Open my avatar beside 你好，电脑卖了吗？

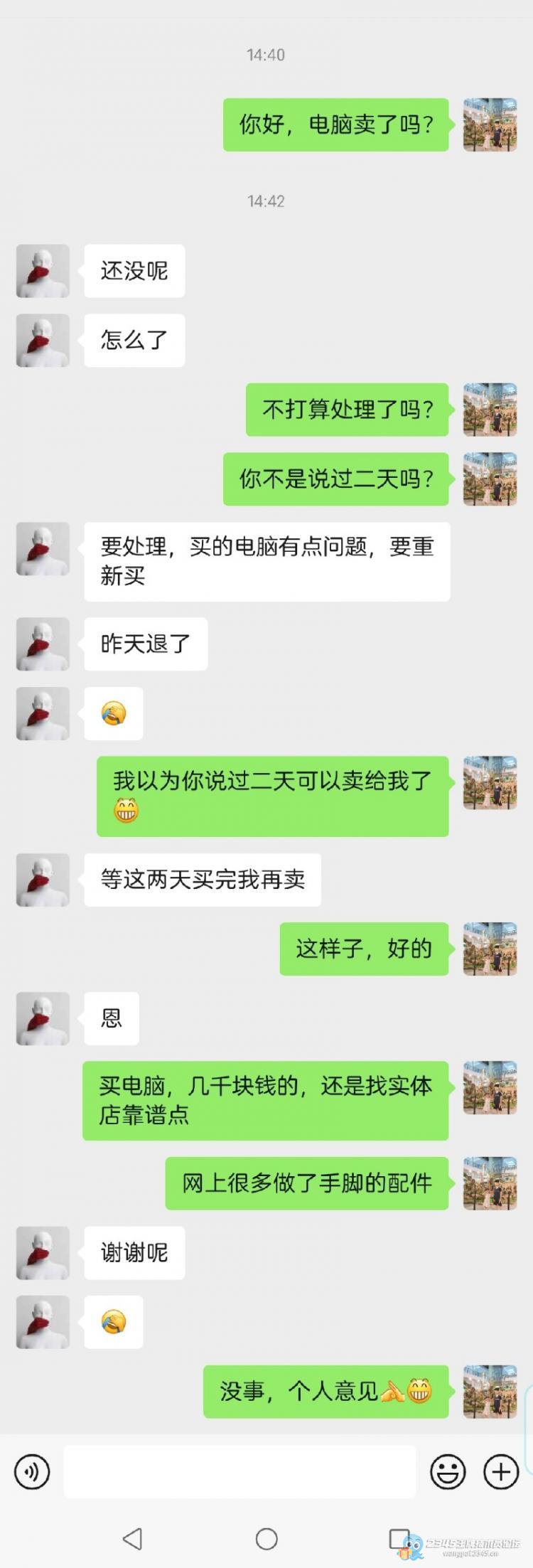[x=490, y=125]
